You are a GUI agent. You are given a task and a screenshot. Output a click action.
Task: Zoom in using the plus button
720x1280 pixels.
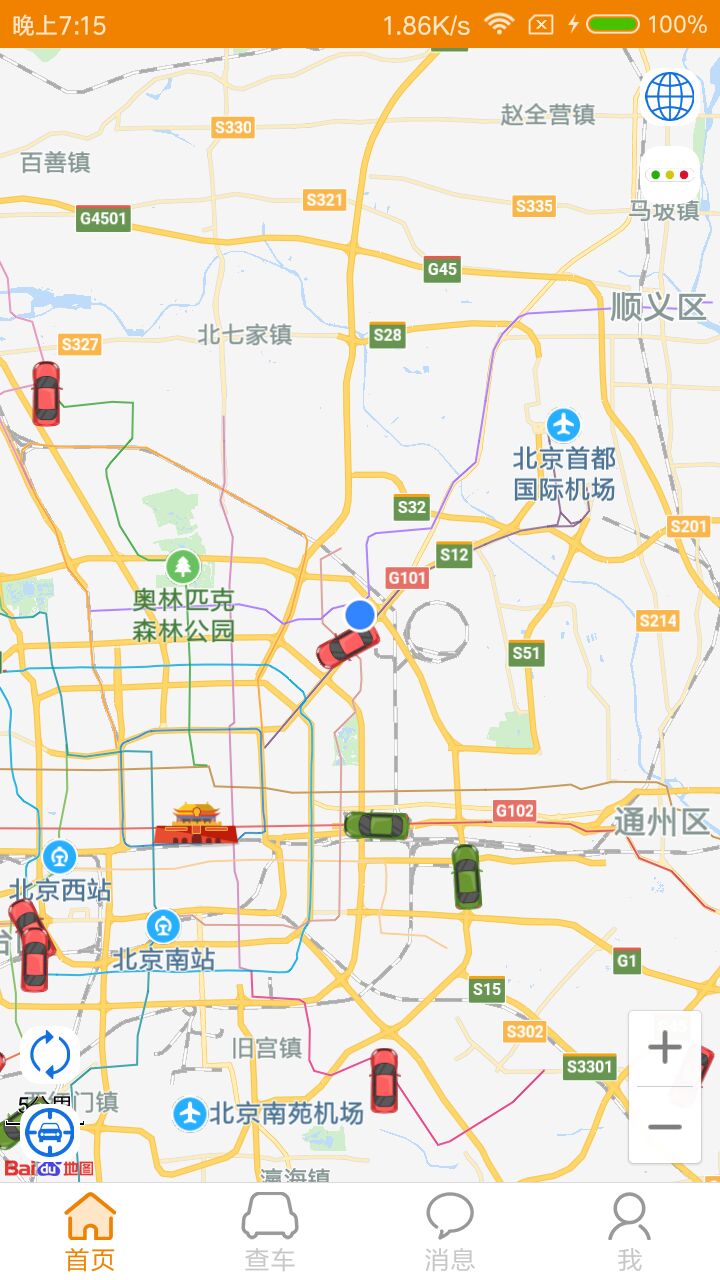pos(664,1047)
